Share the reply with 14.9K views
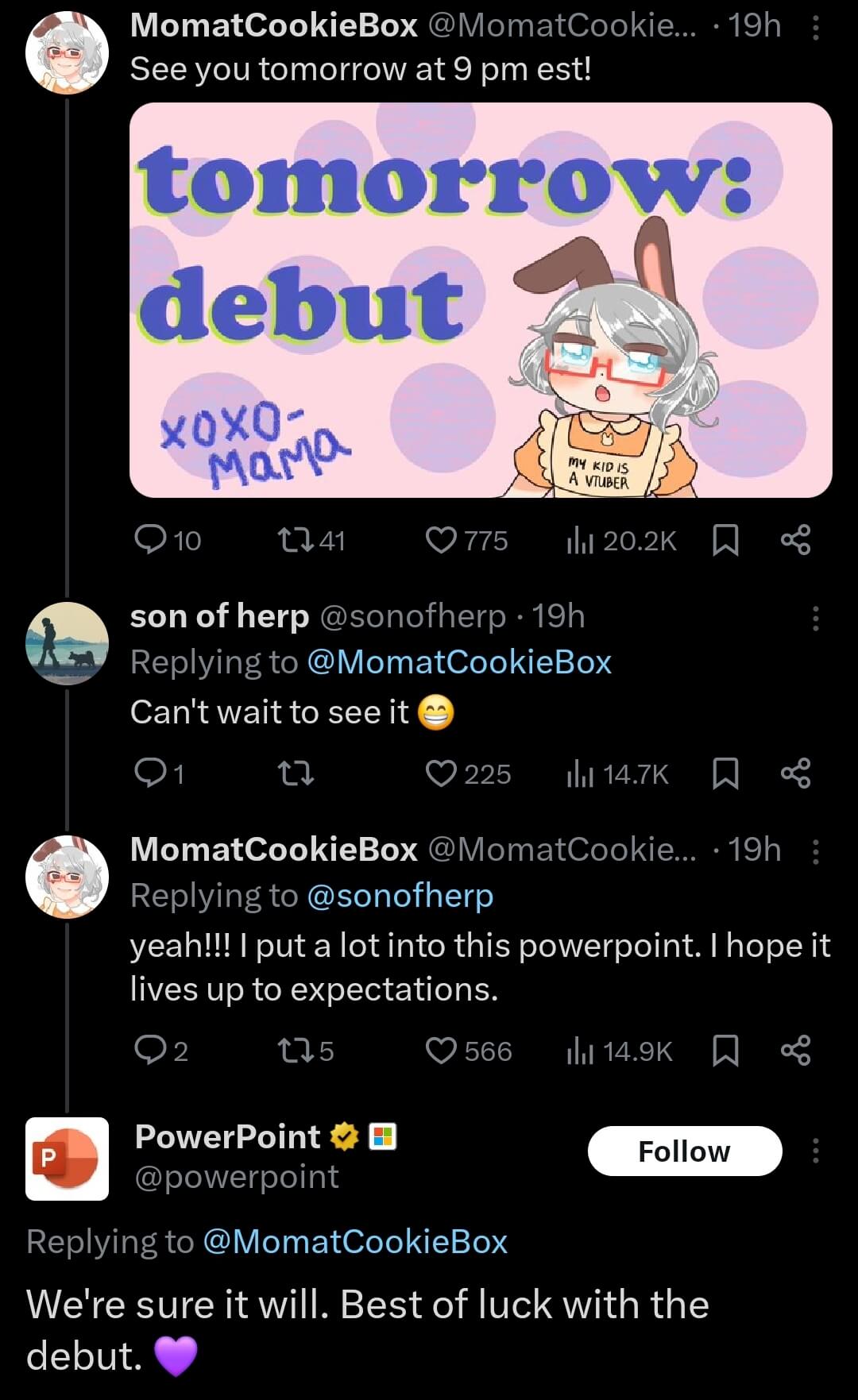The height and width of the screenshot is (1400, 858). (x=795, y=1051)
